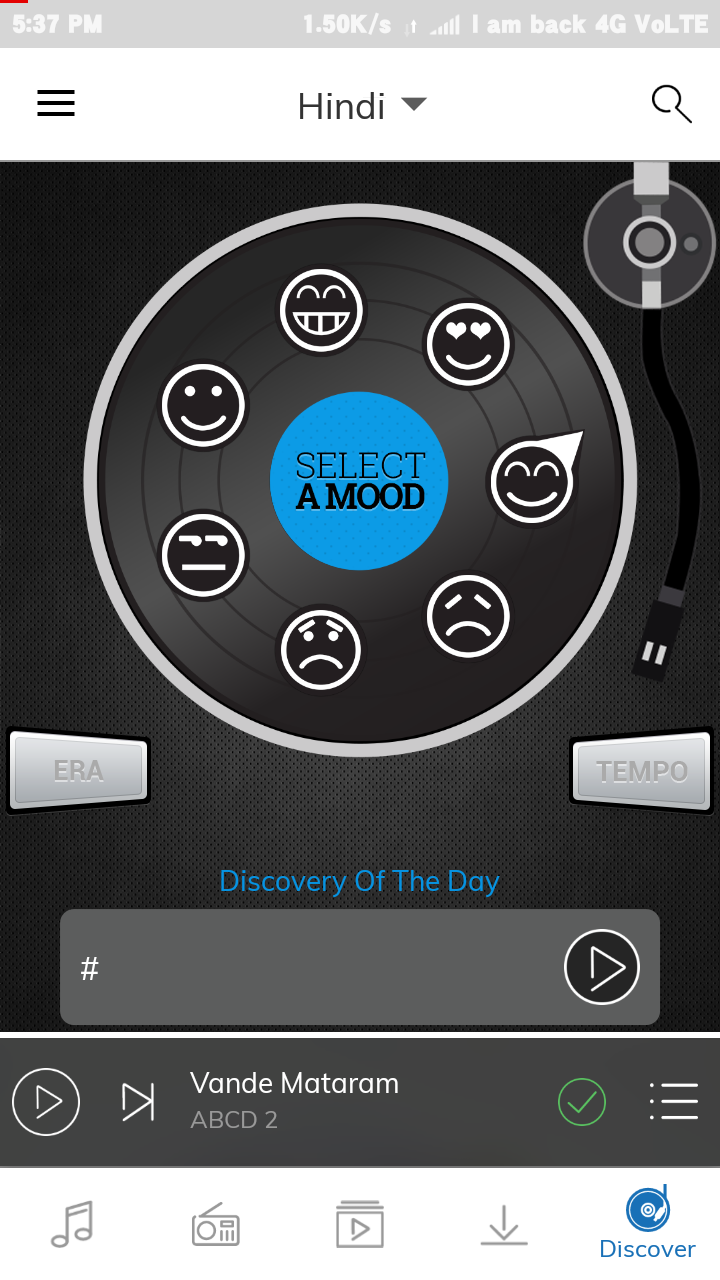Tap the ERA button

79,770
